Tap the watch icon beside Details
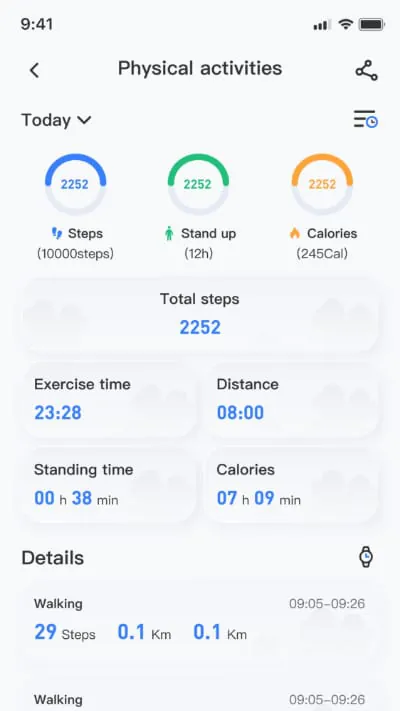Viewport: 400px width, 711px height. coord(366,557)
